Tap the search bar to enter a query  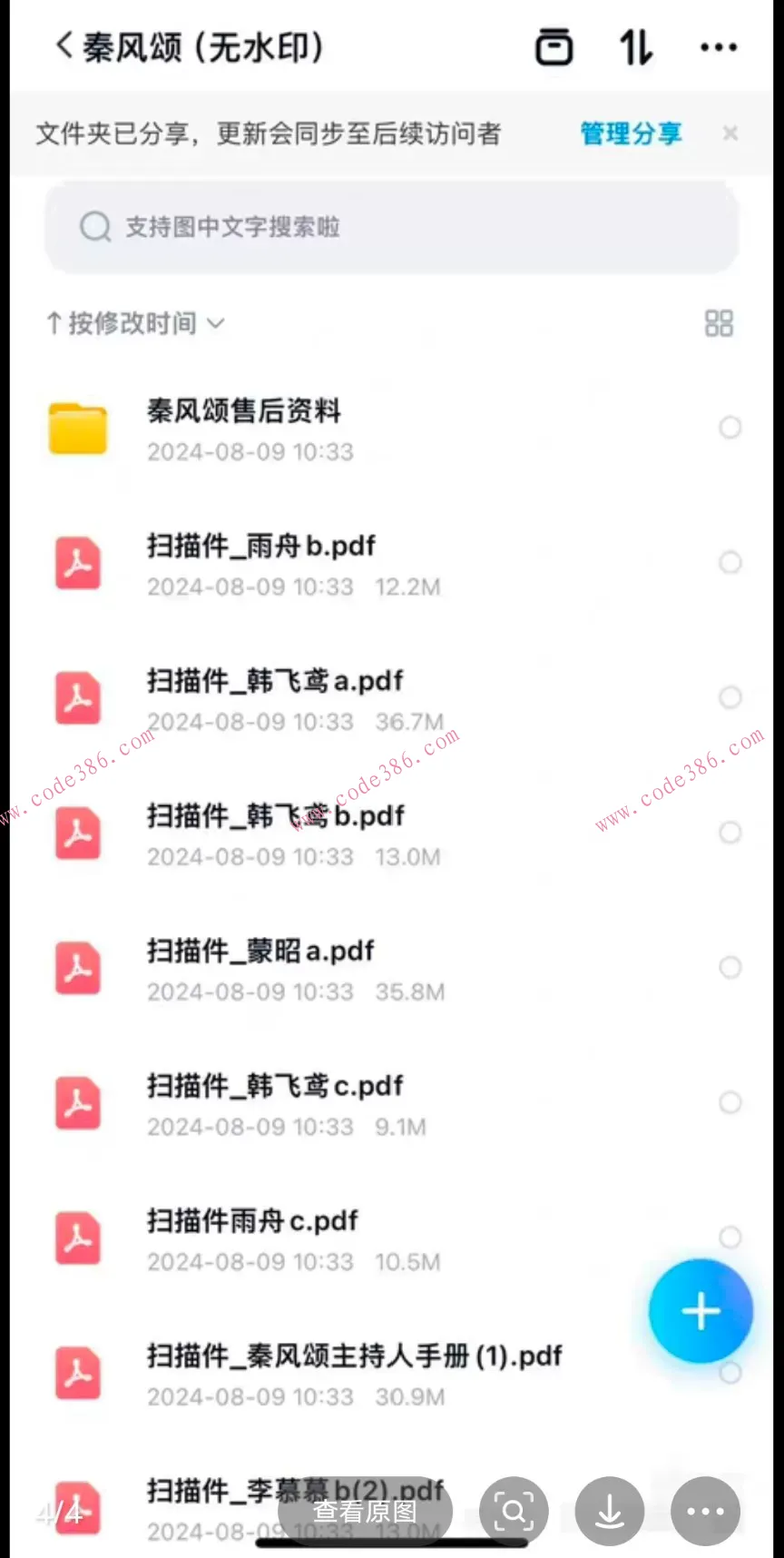coord(390,226)
